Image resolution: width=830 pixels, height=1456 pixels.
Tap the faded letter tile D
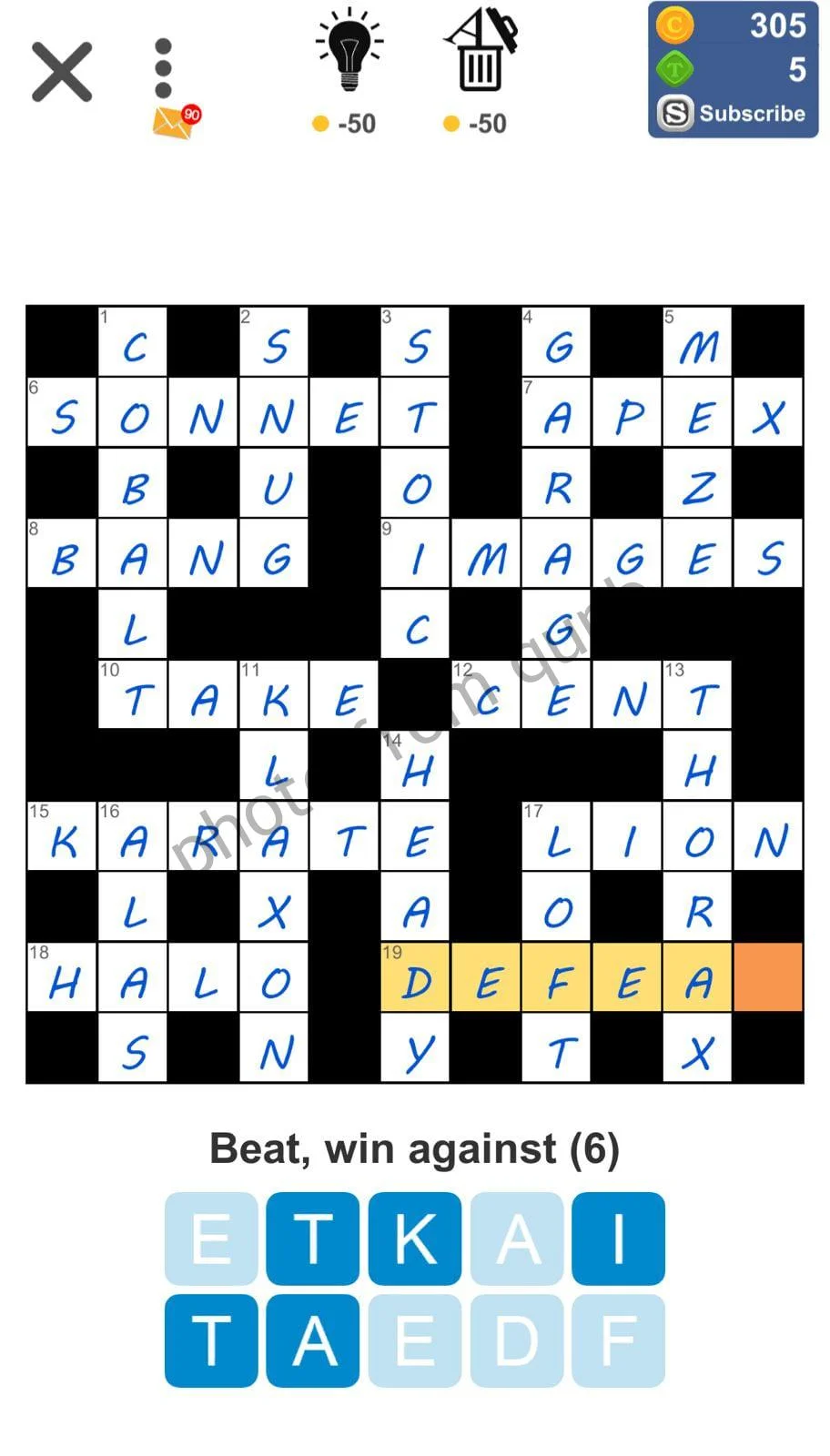[517, 1340]
